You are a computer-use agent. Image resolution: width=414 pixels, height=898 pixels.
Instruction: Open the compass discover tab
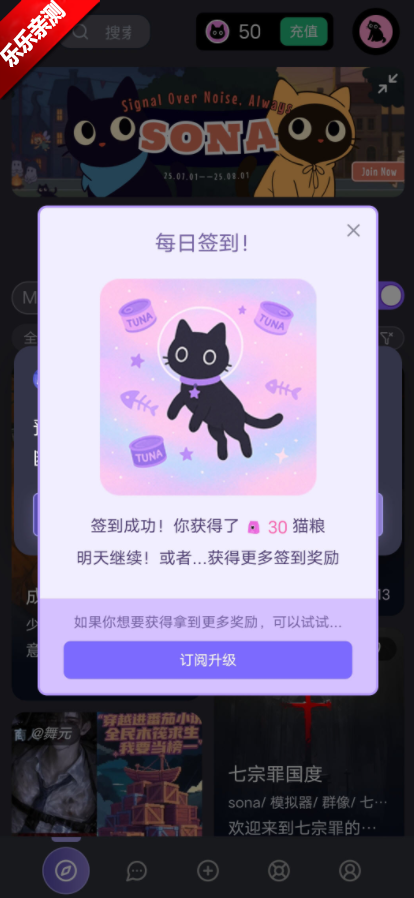click(66, 871)
